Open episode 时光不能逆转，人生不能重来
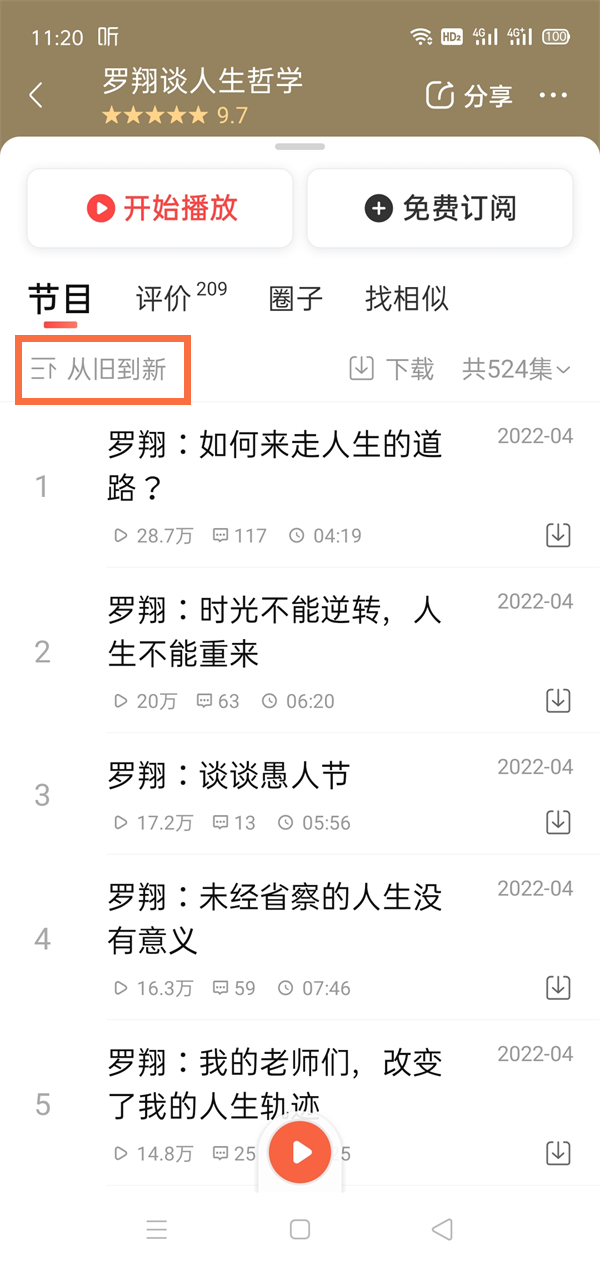The height and width of the screenshot is (1266, 600). [275, 631]
